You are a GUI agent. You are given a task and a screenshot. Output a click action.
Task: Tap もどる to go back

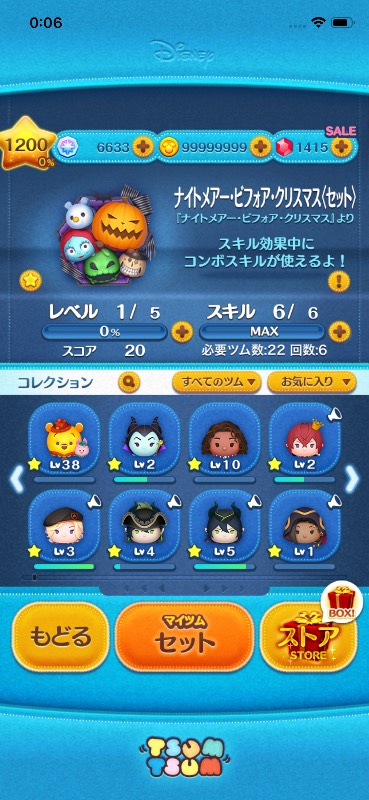pos(60,637)
